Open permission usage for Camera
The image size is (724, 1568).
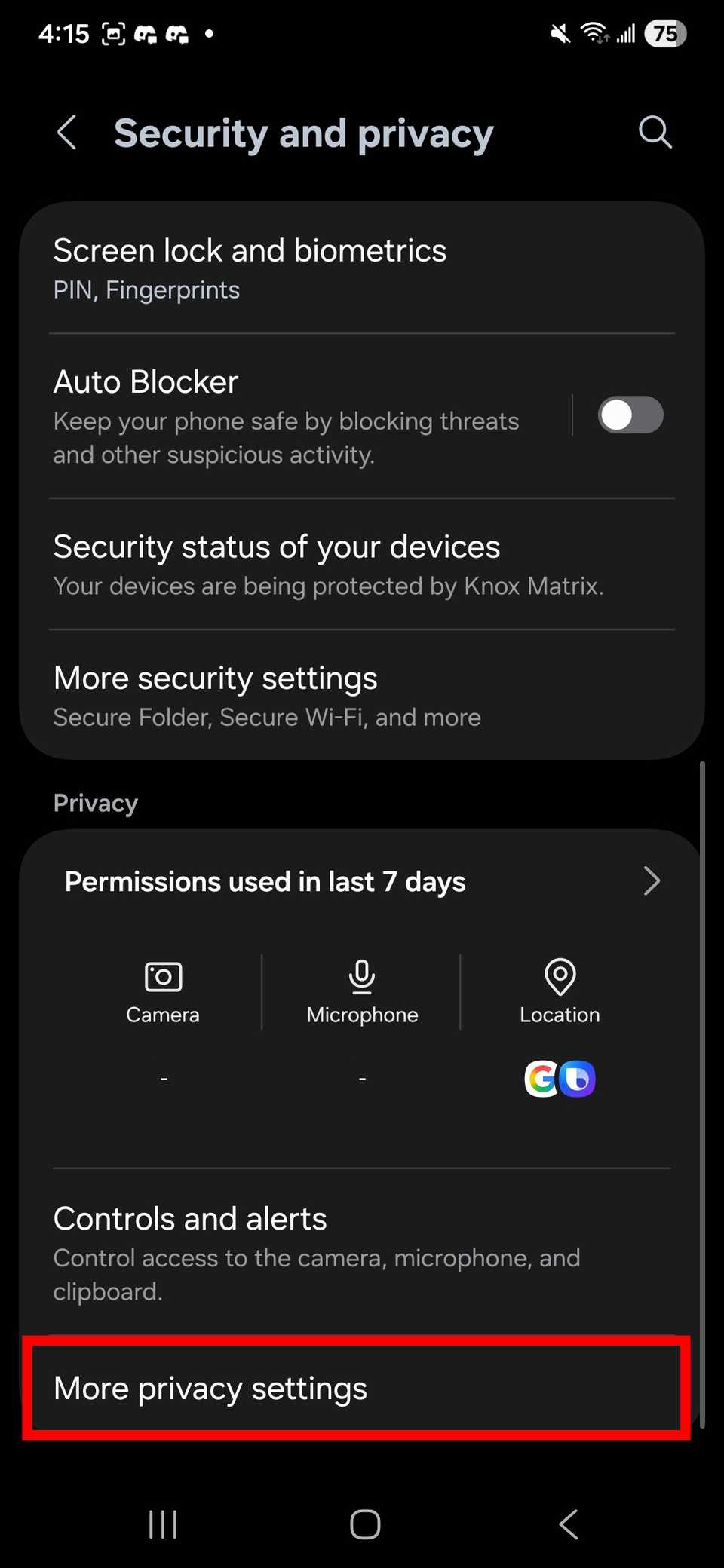(x=163, y=992)
